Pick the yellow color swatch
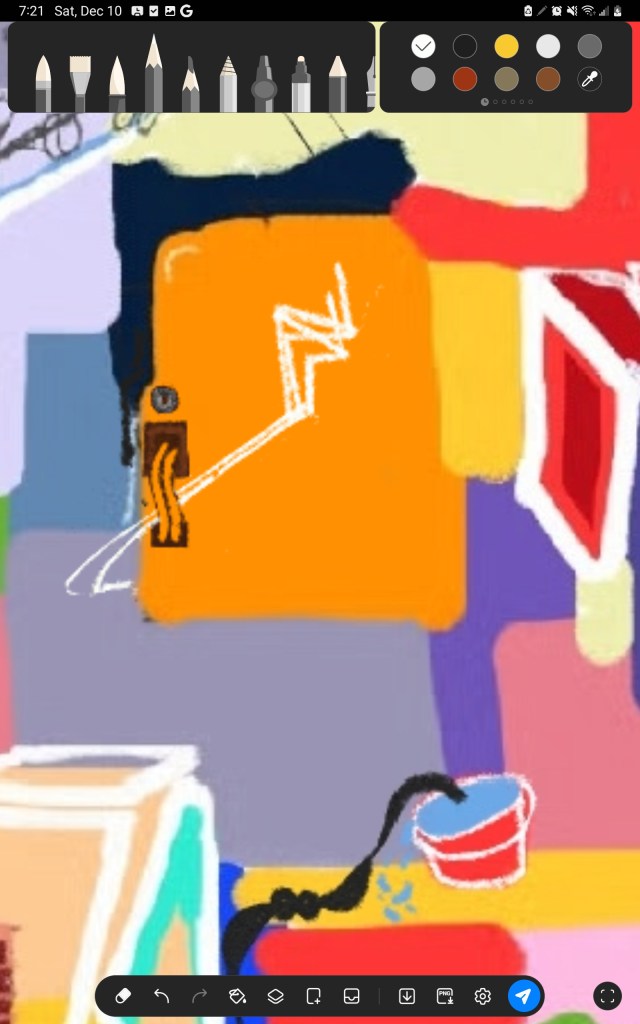The height and width of the screenshot is (1024, 640). 506,46
